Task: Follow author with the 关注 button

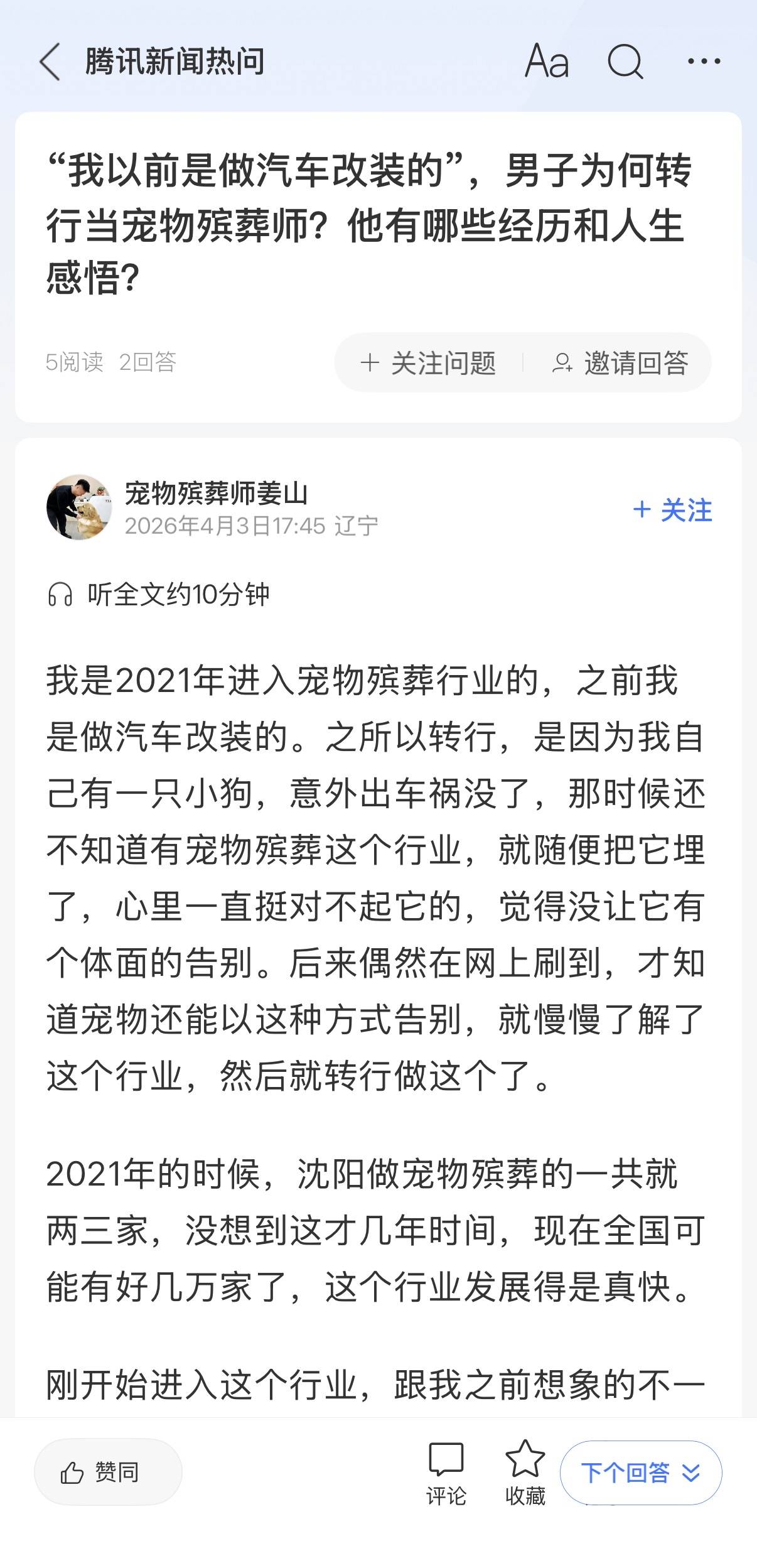Action: pos(673,510)
